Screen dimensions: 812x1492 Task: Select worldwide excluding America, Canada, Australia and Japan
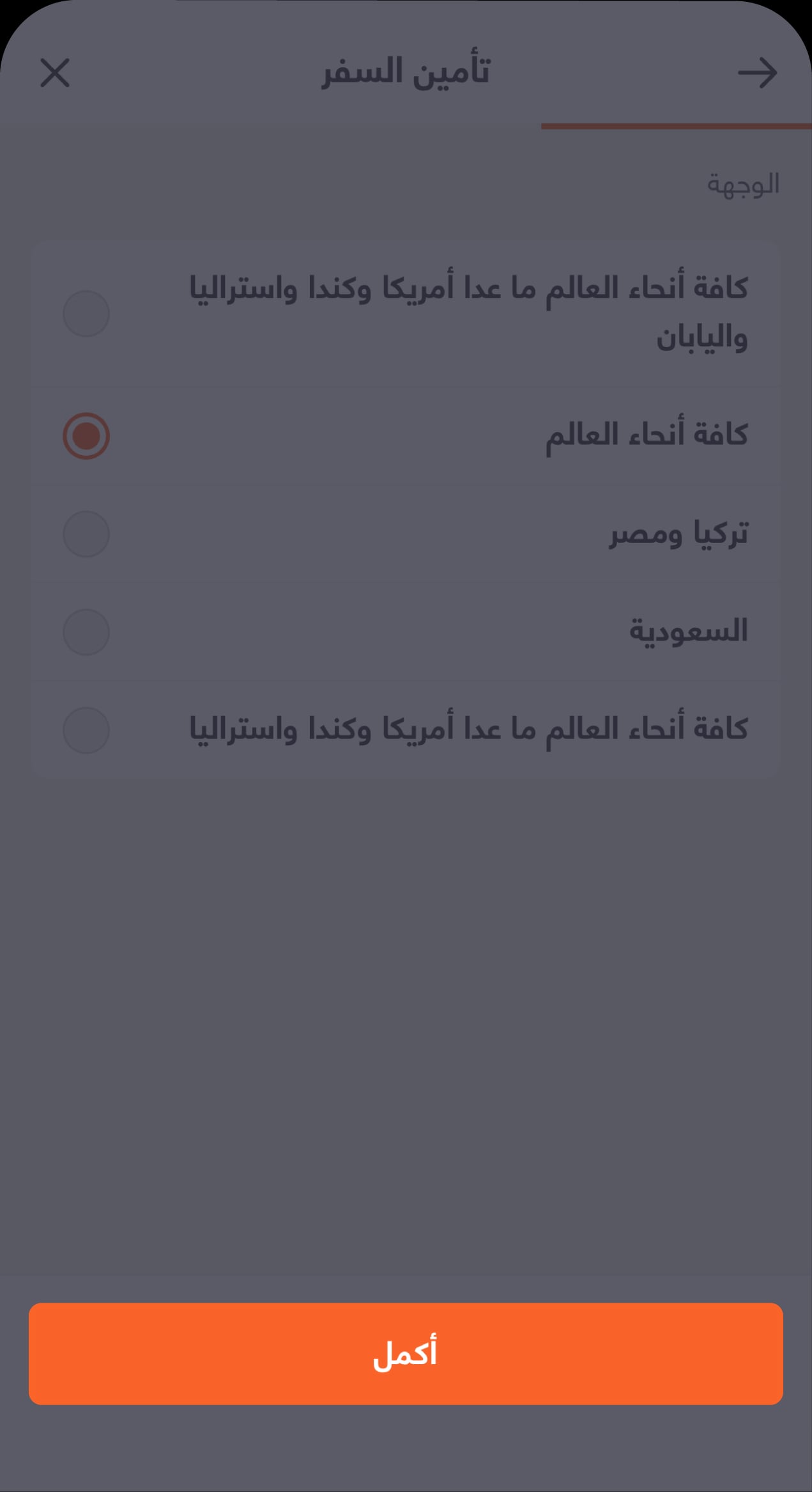tap(406, 314)
